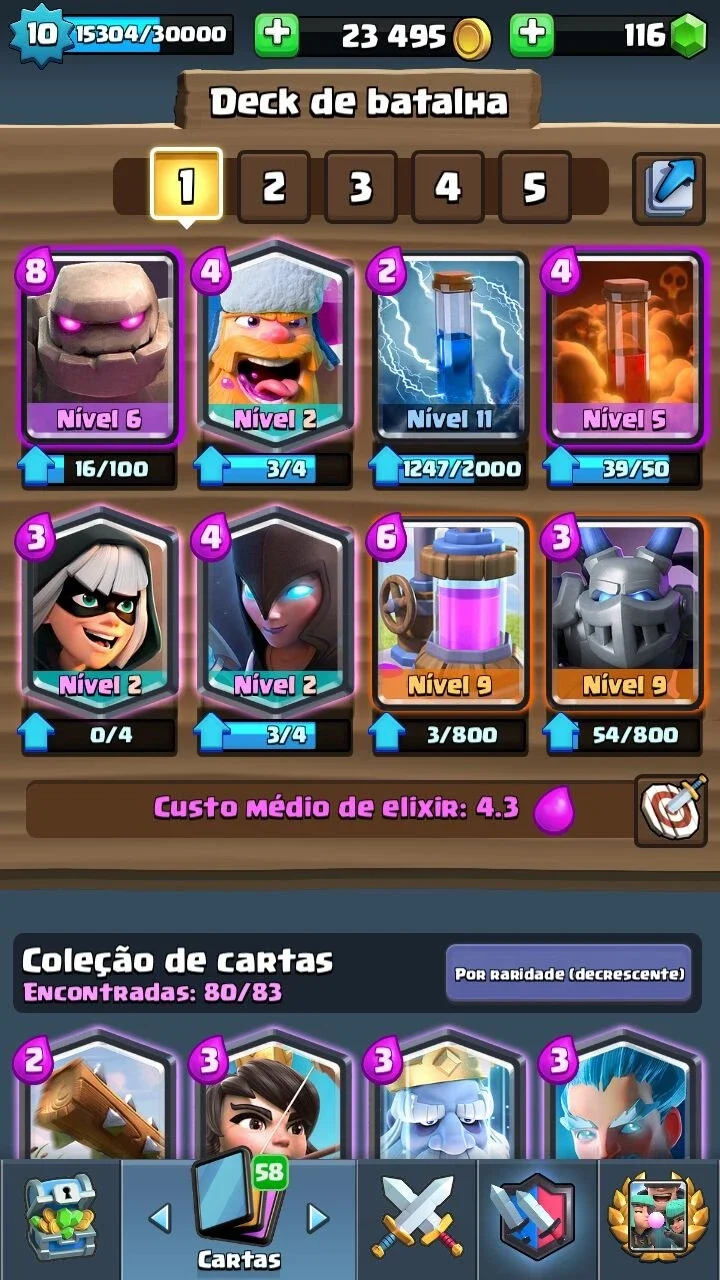
Task: Open the clan shield tab
Action: tap(537, 1218)
